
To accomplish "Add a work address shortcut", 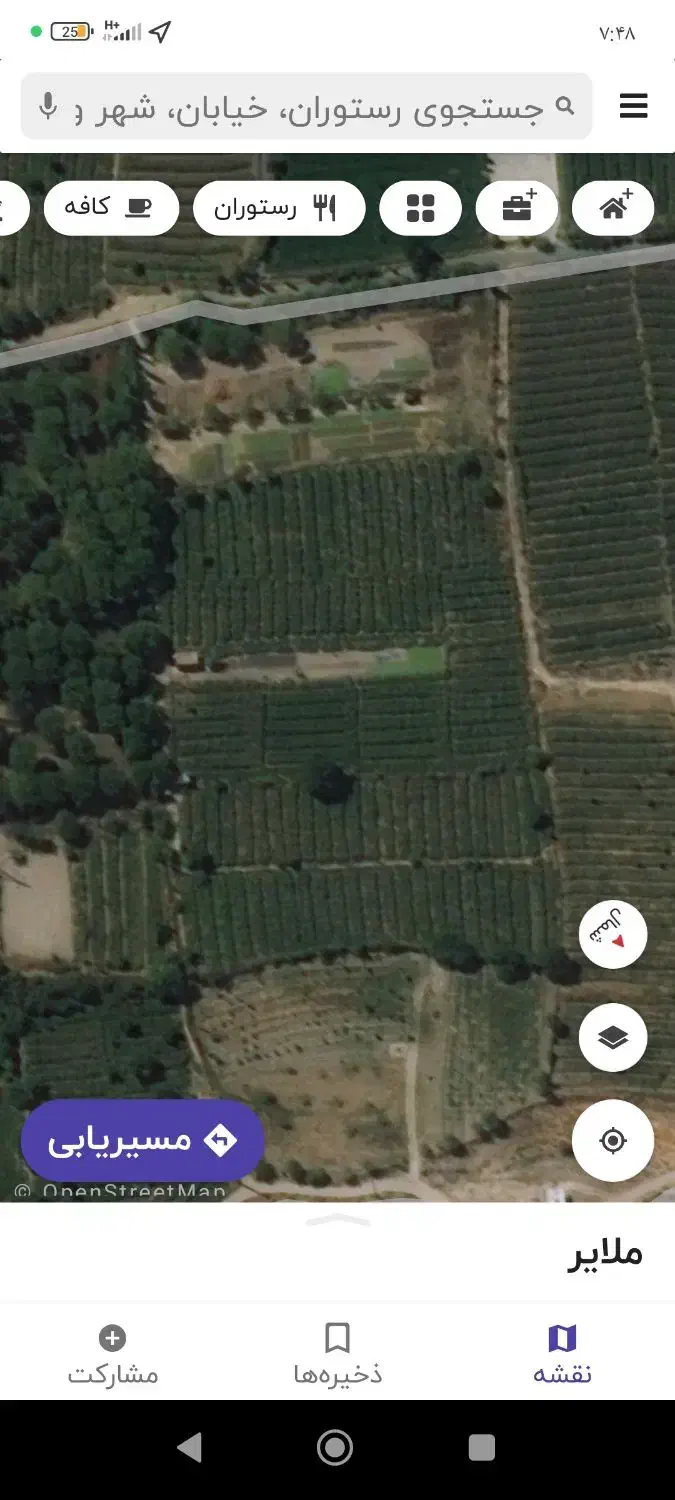I will click(x=517, y=208).
